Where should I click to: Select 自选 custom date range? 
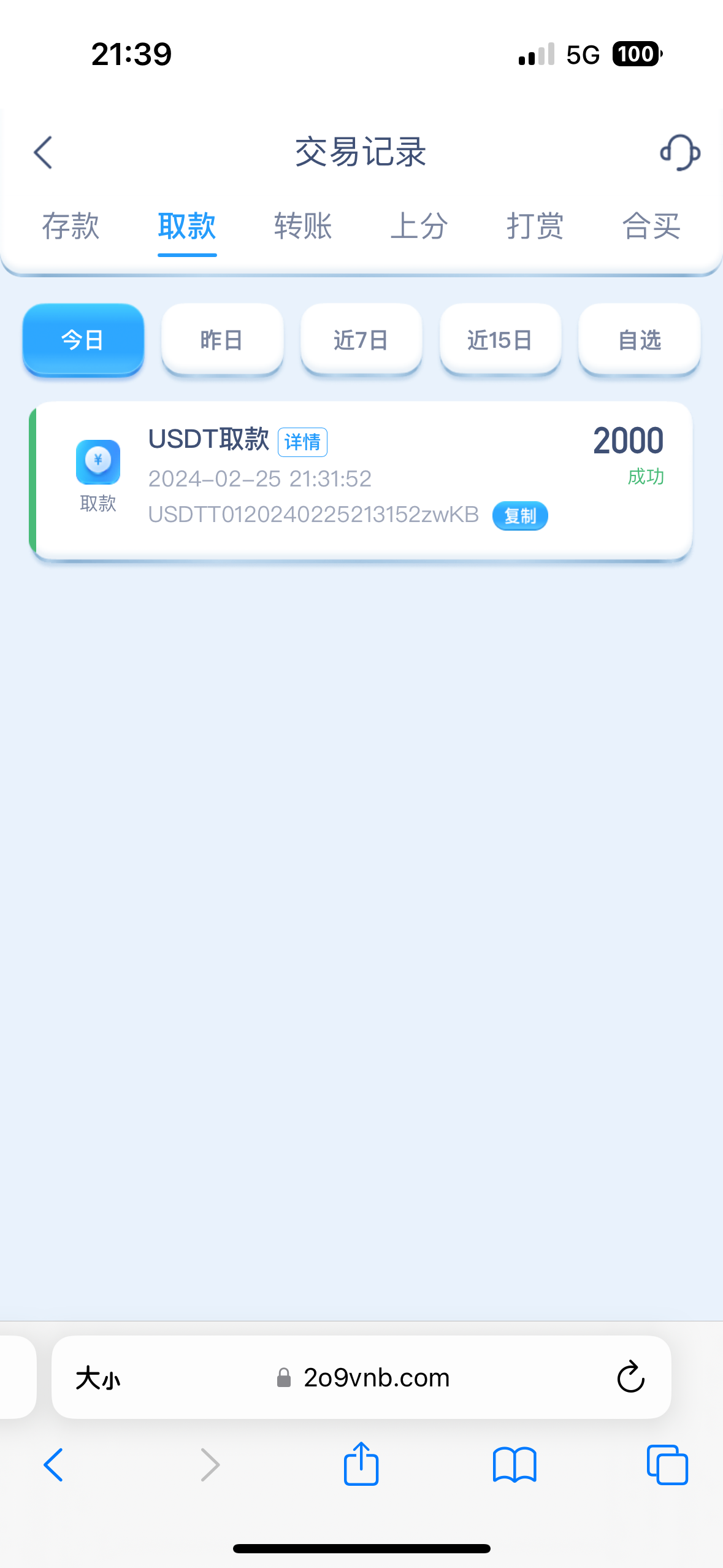tap(639, 339)
